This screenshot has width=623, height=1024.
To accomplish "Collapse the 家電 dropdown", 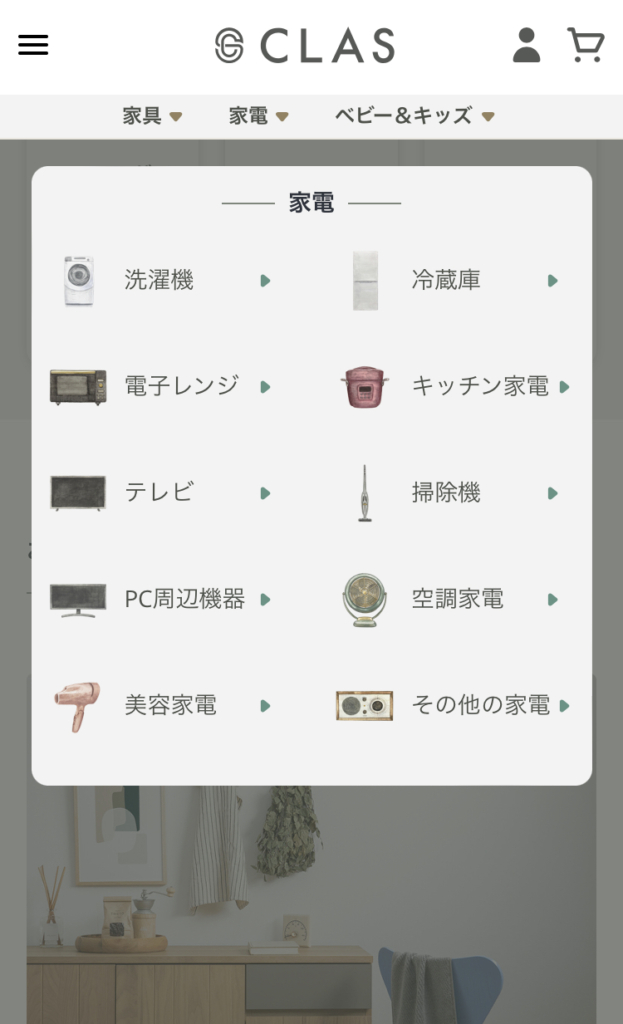I will [x=258, y=116].
